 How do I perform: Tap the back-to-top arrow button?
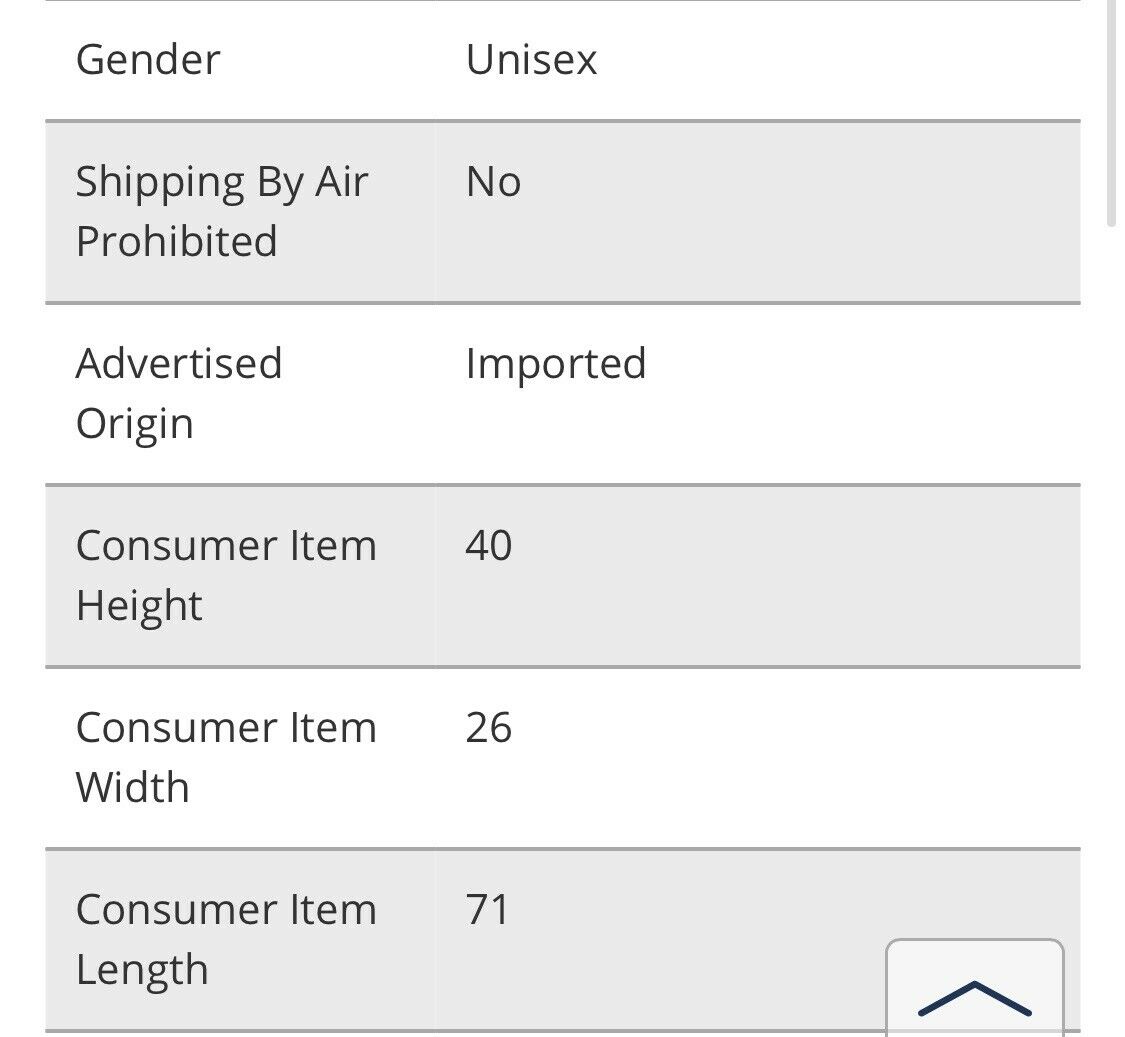point(974,992)
